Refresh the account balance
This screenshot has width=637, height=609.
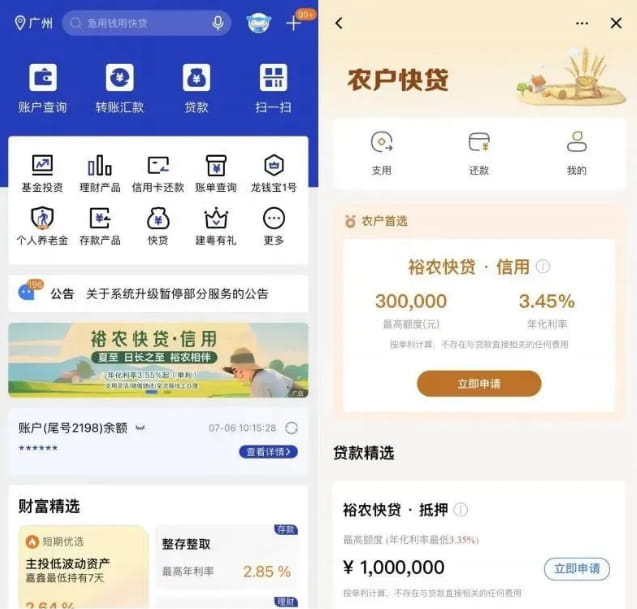pyautogui.click(x=291, y=428)
